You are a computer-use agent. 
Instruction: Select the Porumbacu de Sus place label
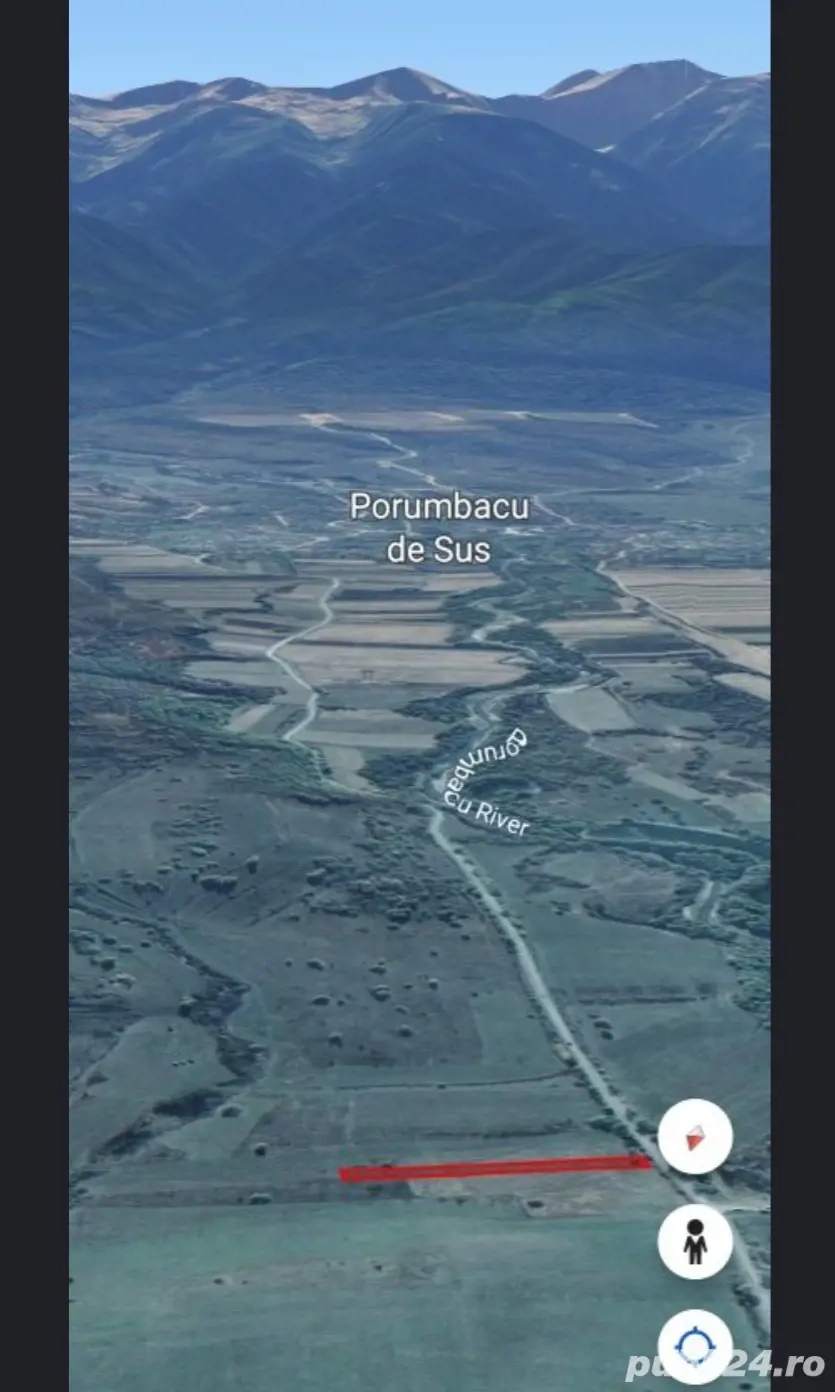pyautogui.click(x=438, y=528)
